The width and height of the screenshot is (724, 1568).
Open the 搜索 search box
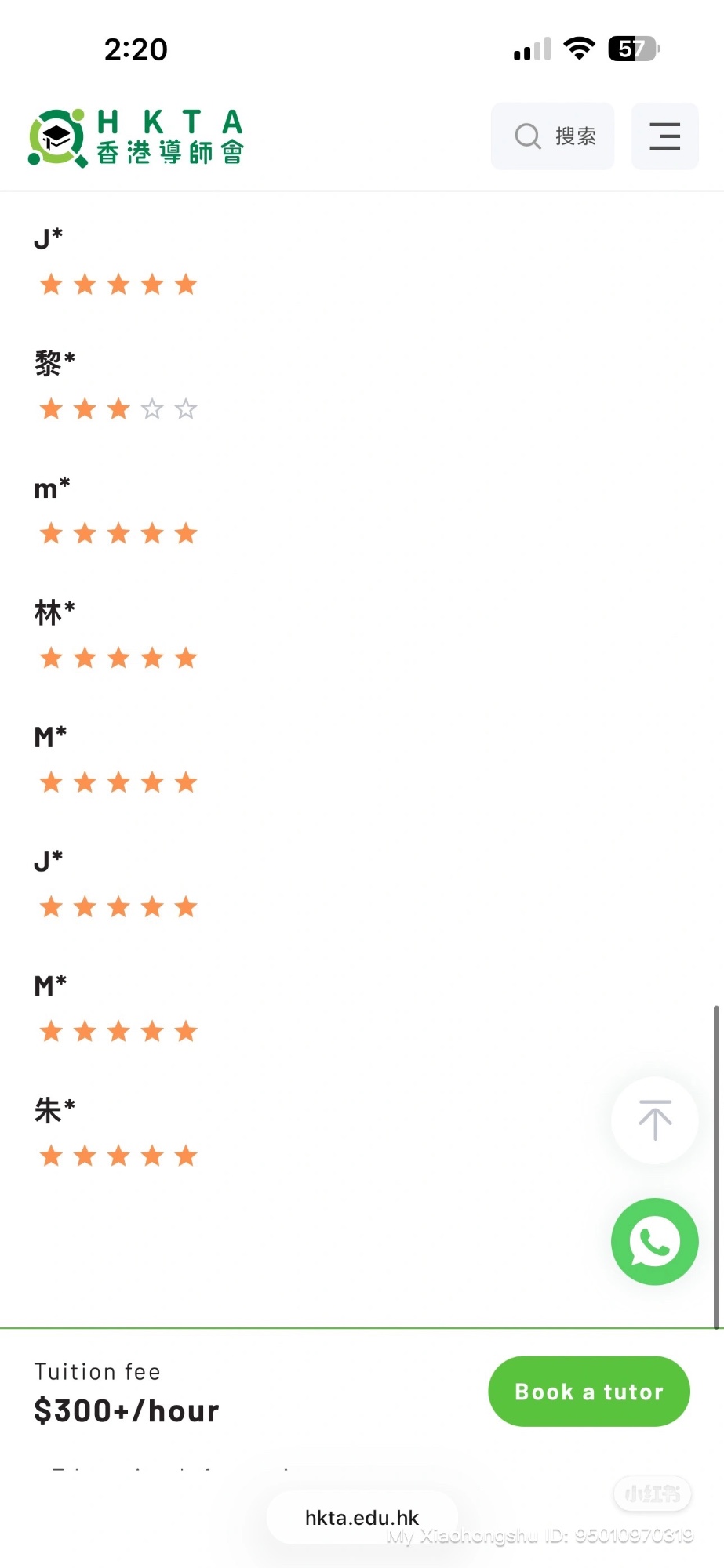point(552,136)
